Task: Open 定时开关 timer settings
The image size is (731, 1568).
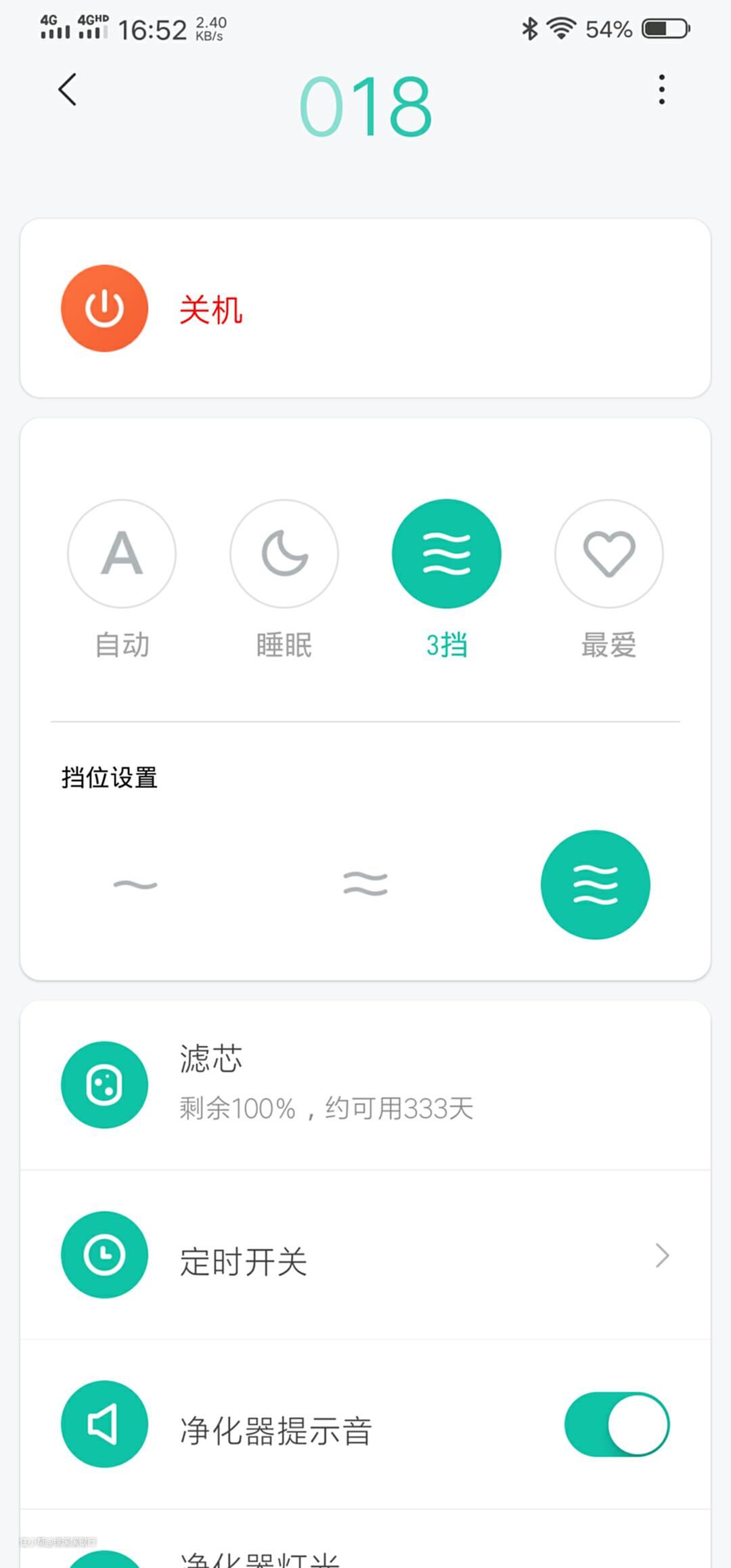Action: point(365,1255)
